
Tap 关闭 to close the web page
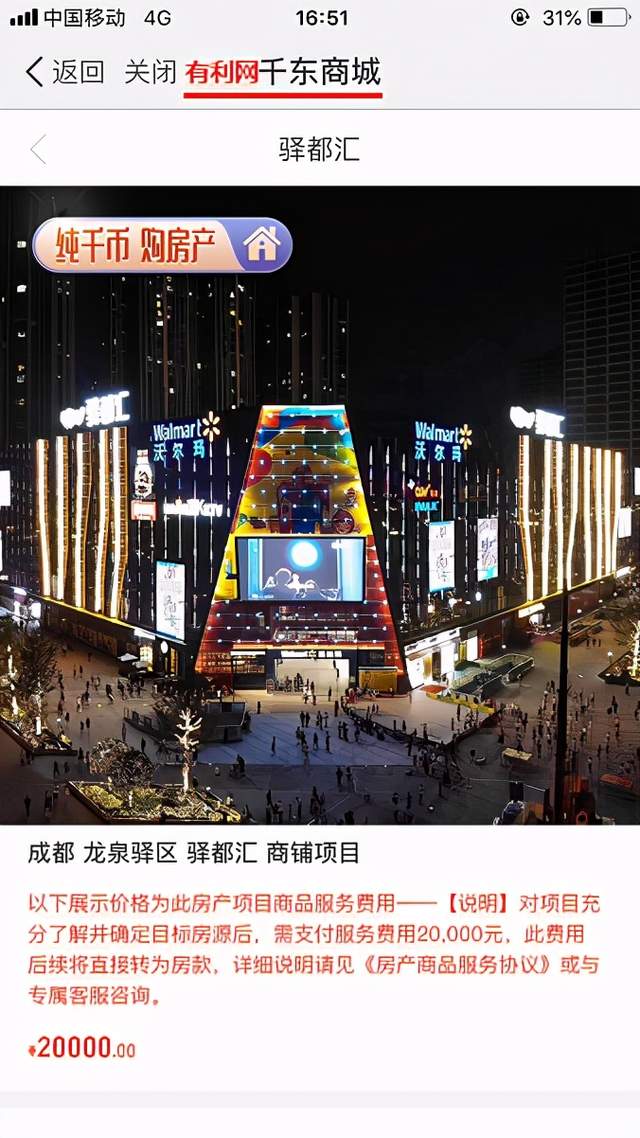(x=150, y=72)
